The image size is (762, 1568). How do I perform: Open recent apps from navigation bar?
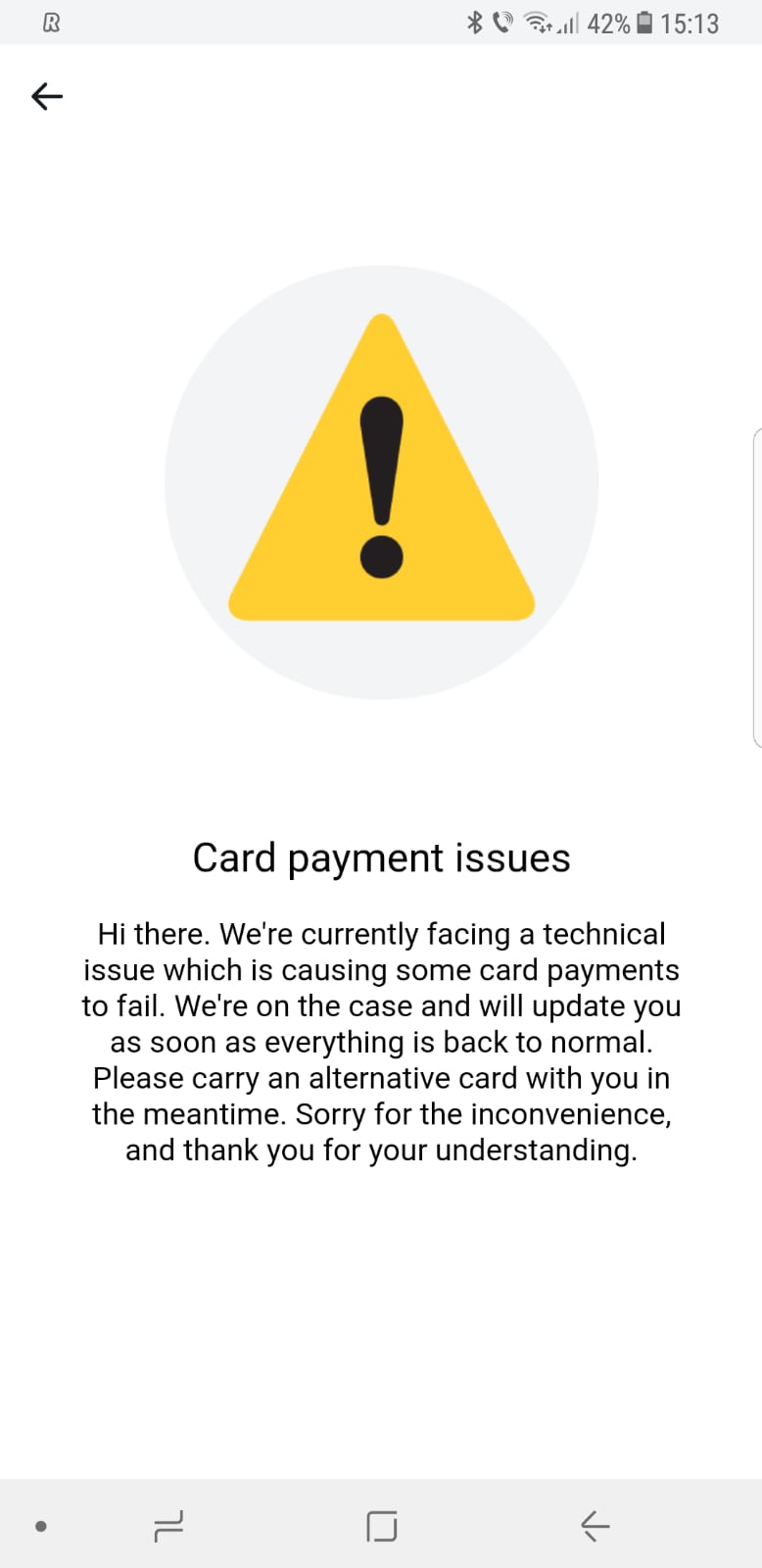[x=168, y=1525]
